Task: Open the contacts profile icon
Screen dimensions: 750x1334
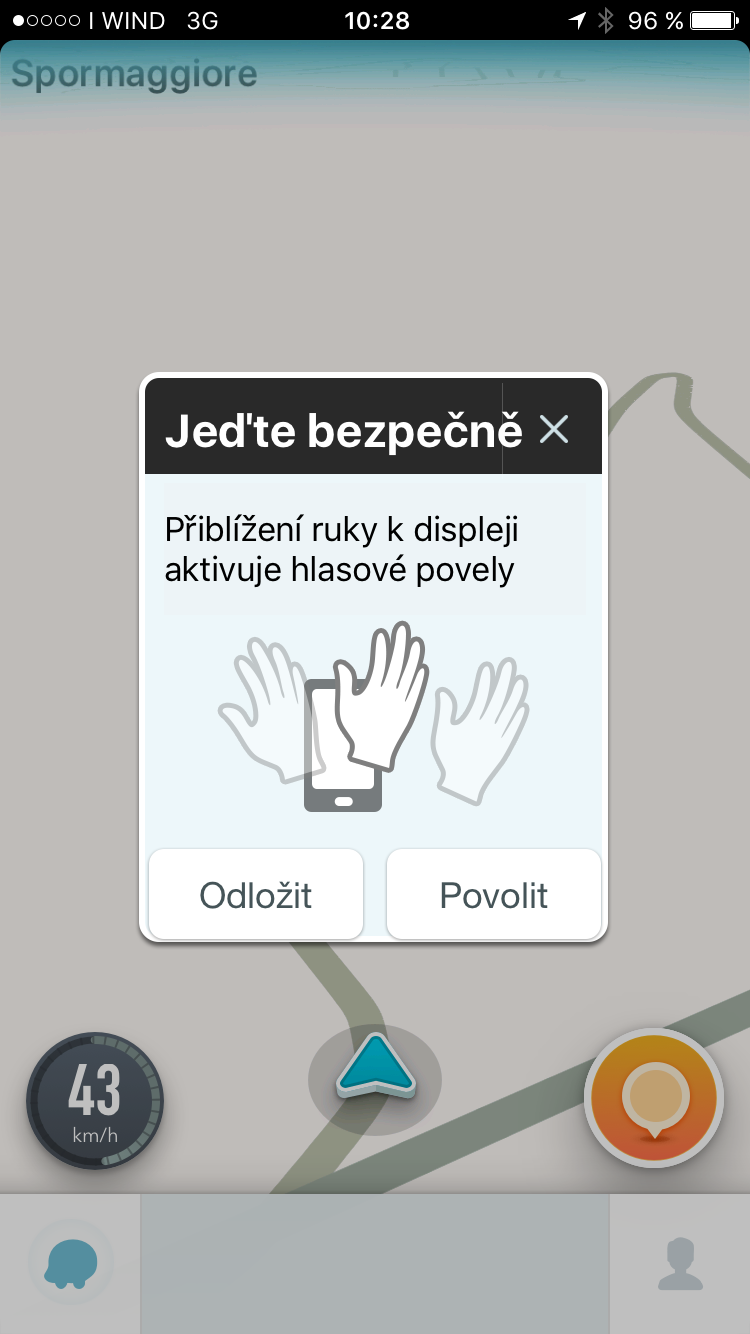Action: pyautogui.click(x=680, y=1264)
